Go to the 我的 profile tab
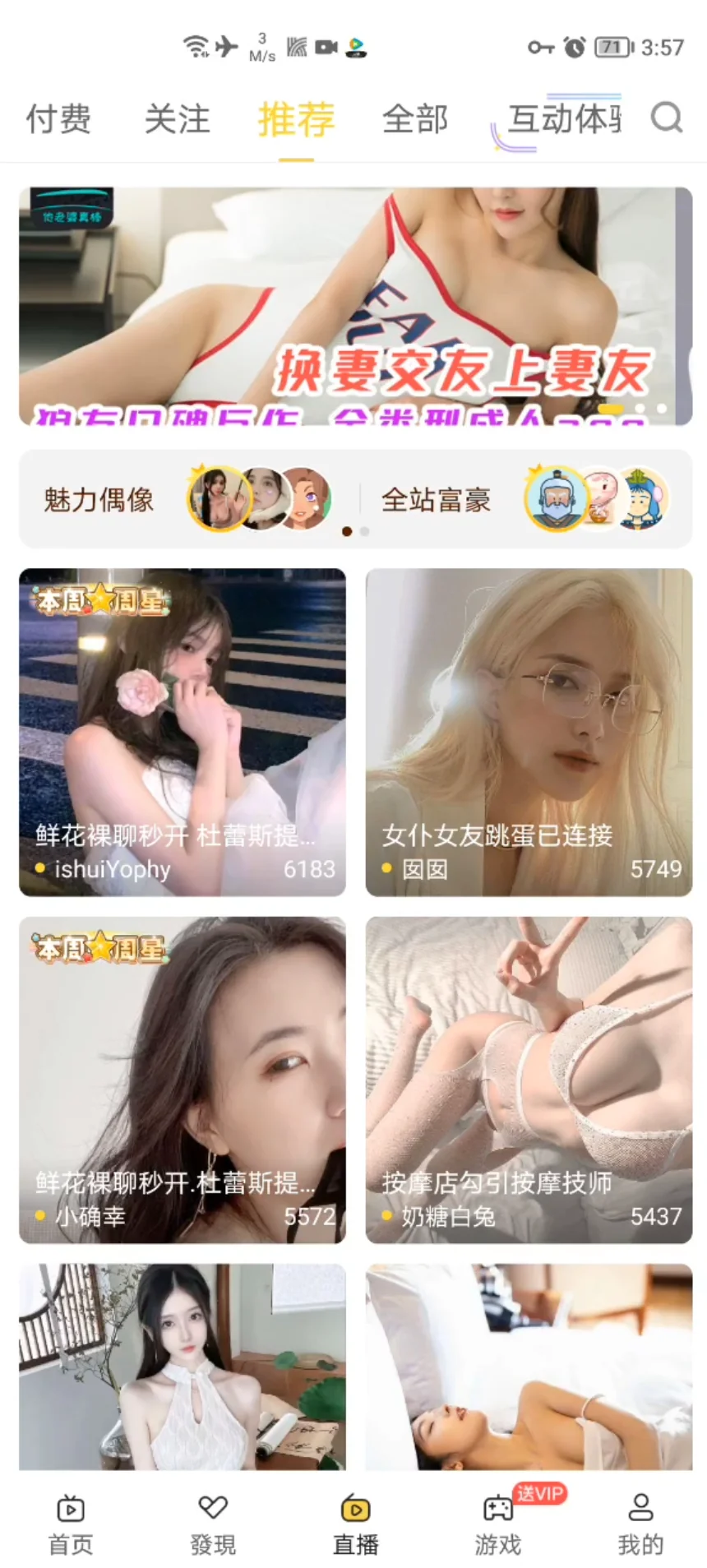The height and width of the screenshot is (1568, 707). point(640,1524)
